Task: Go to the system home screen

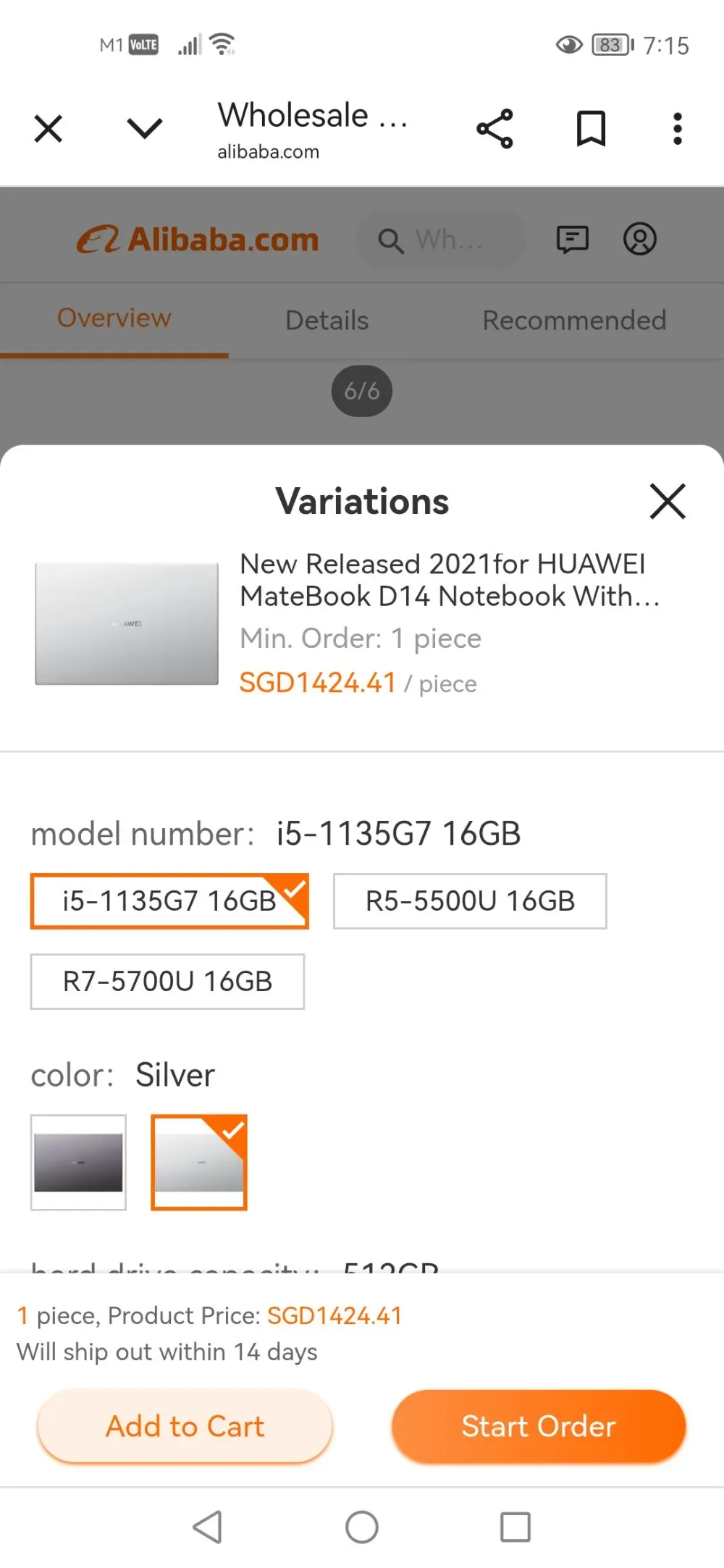Action: click(x=362, y=1527)
